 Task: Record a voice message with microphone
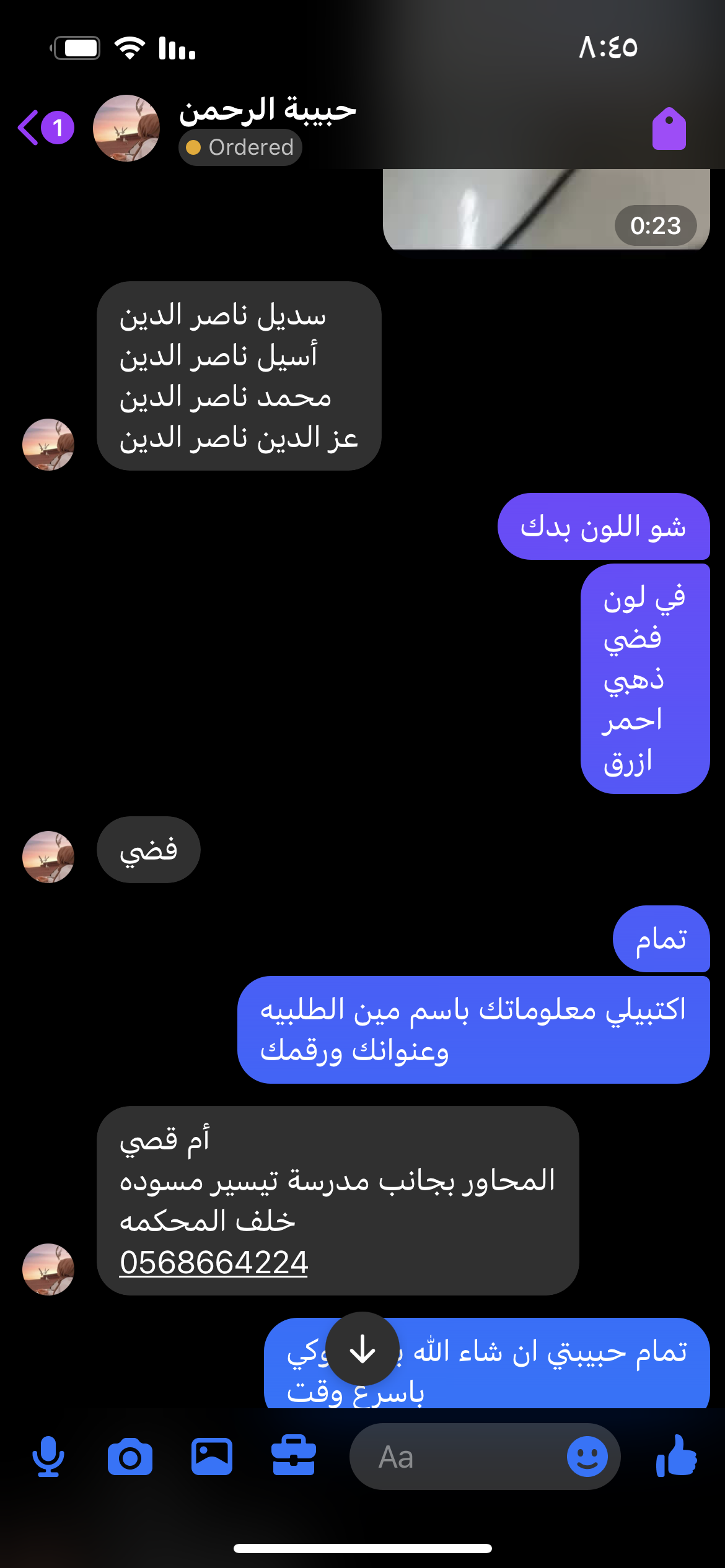click(x=48, y=1457)
